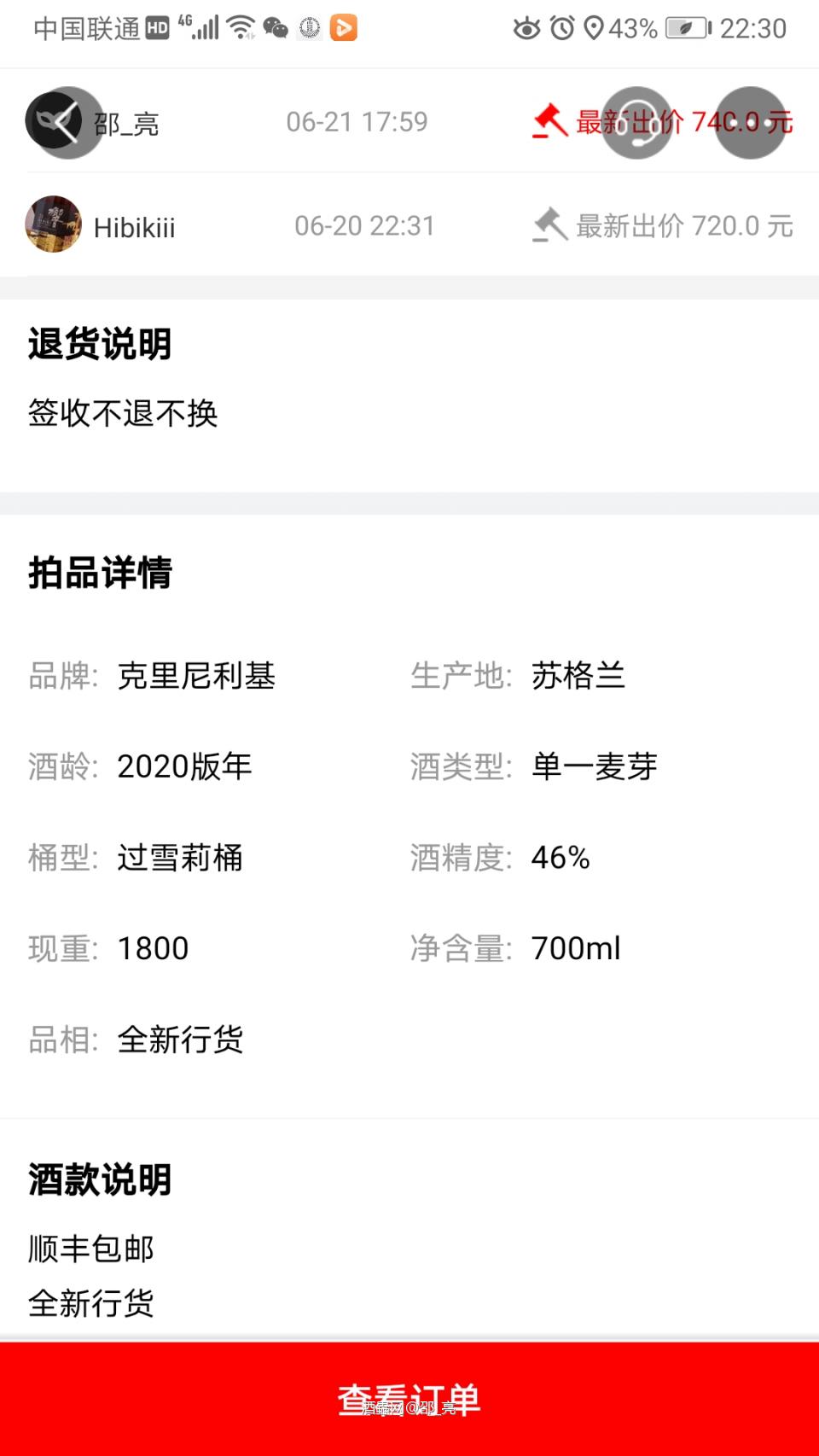Open the floating customer service headset button
Screen dimensions: 819x1456
click(x=636, y=125)
